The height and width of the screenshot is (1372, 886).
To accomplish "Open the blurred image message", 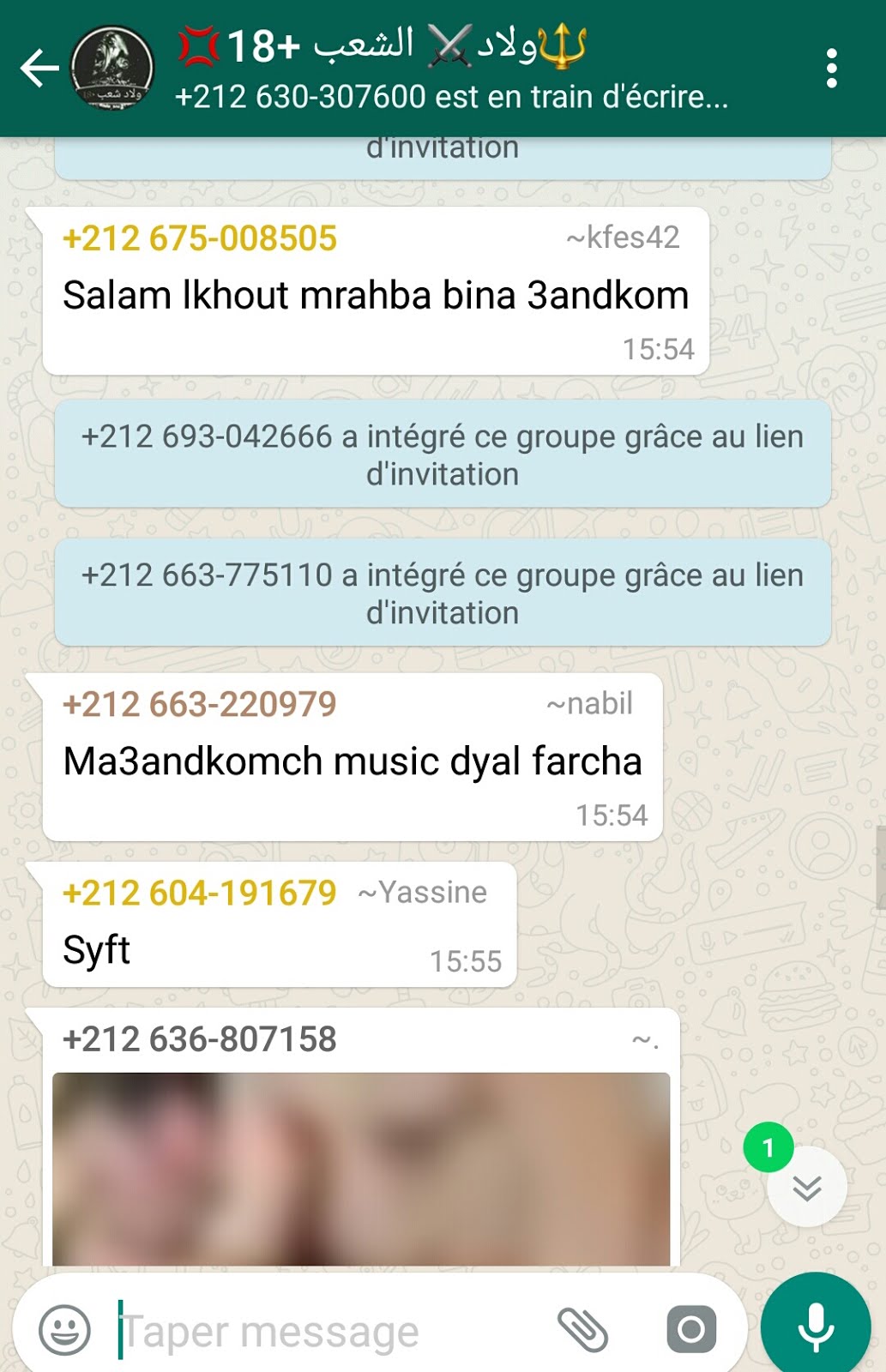I will click(360, 1168).
